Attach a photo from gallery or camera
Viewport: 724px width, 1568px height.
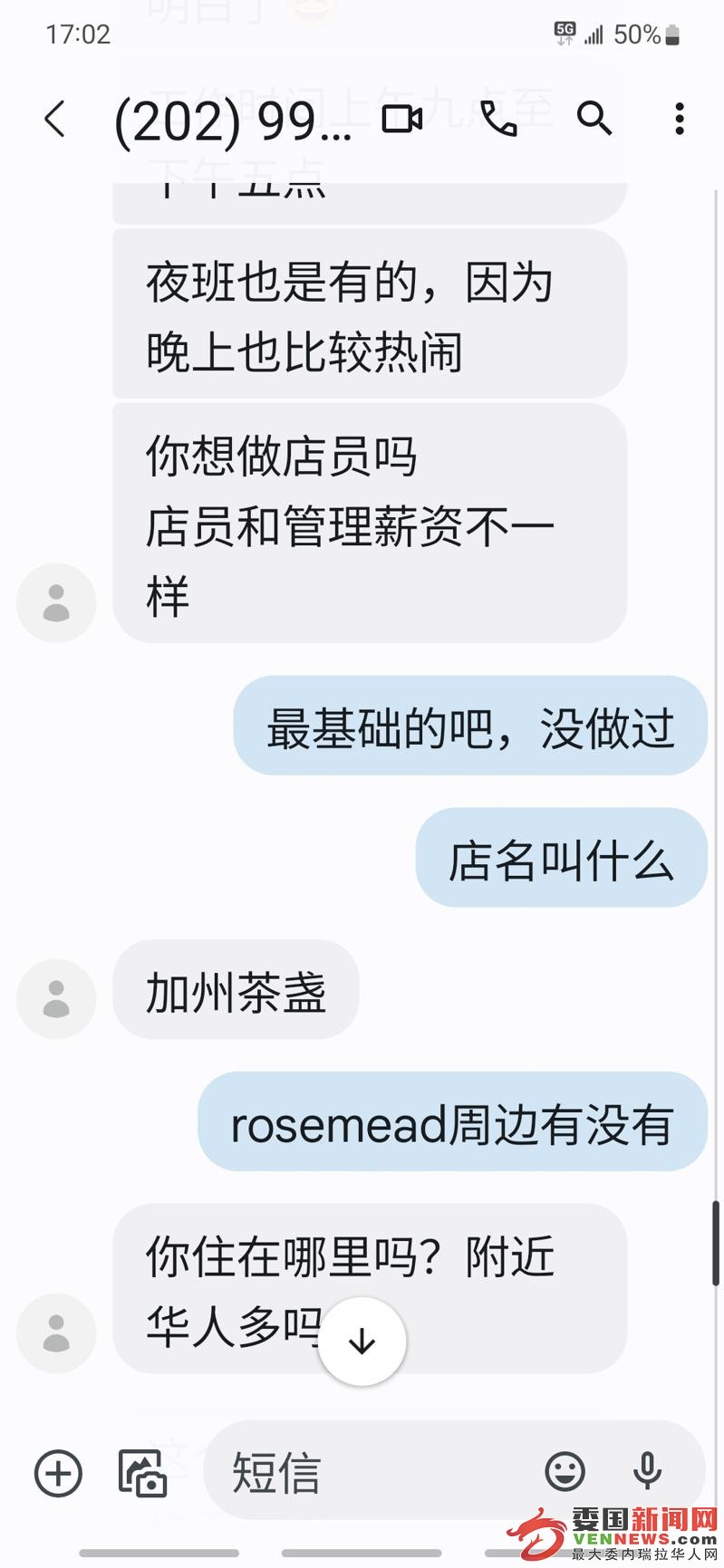tap(142, 1472)
